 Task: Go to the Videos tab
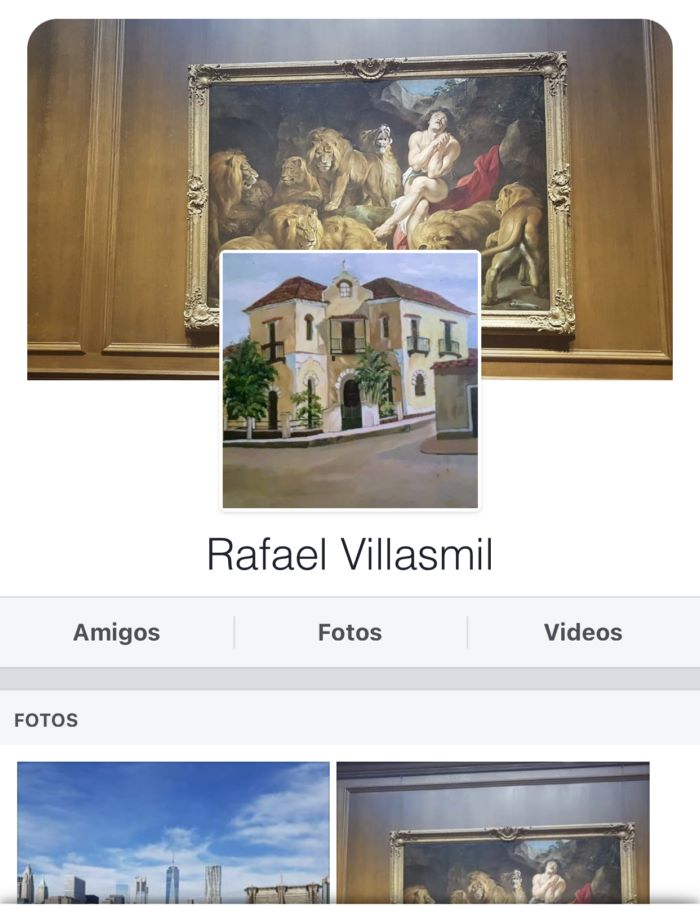click(583, 632)
